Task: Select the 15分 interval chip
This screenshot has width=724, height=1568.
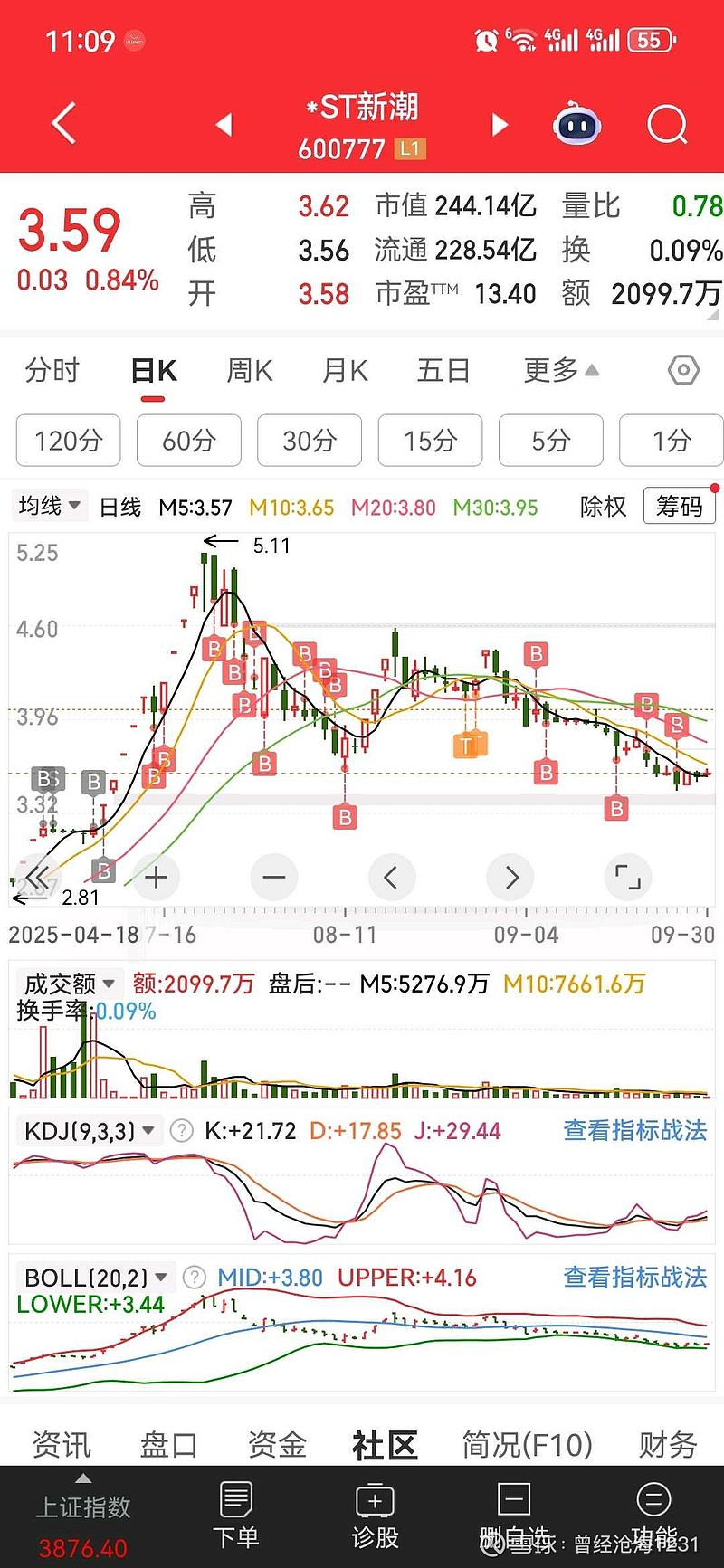Action: click(430, 441)
